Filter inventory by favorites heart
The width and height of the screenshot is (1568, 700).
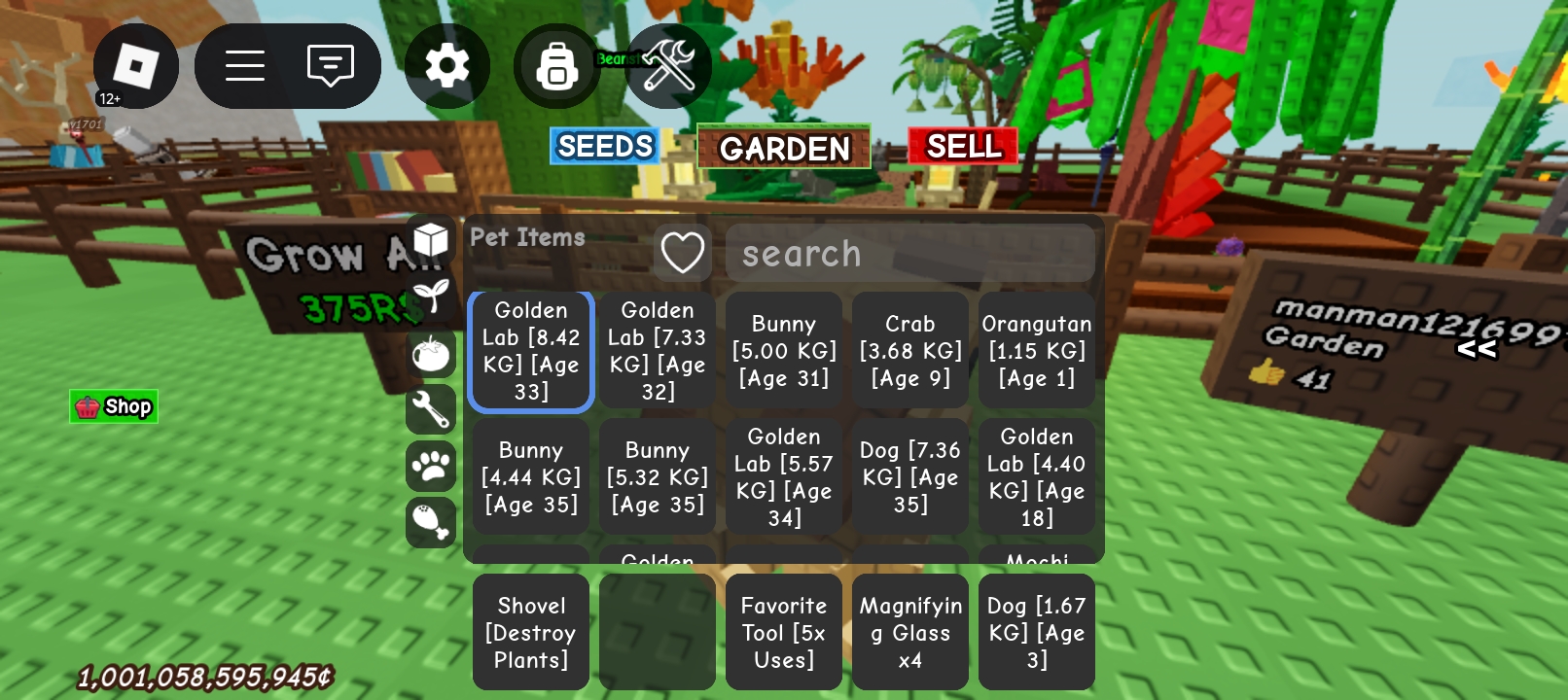683,253
